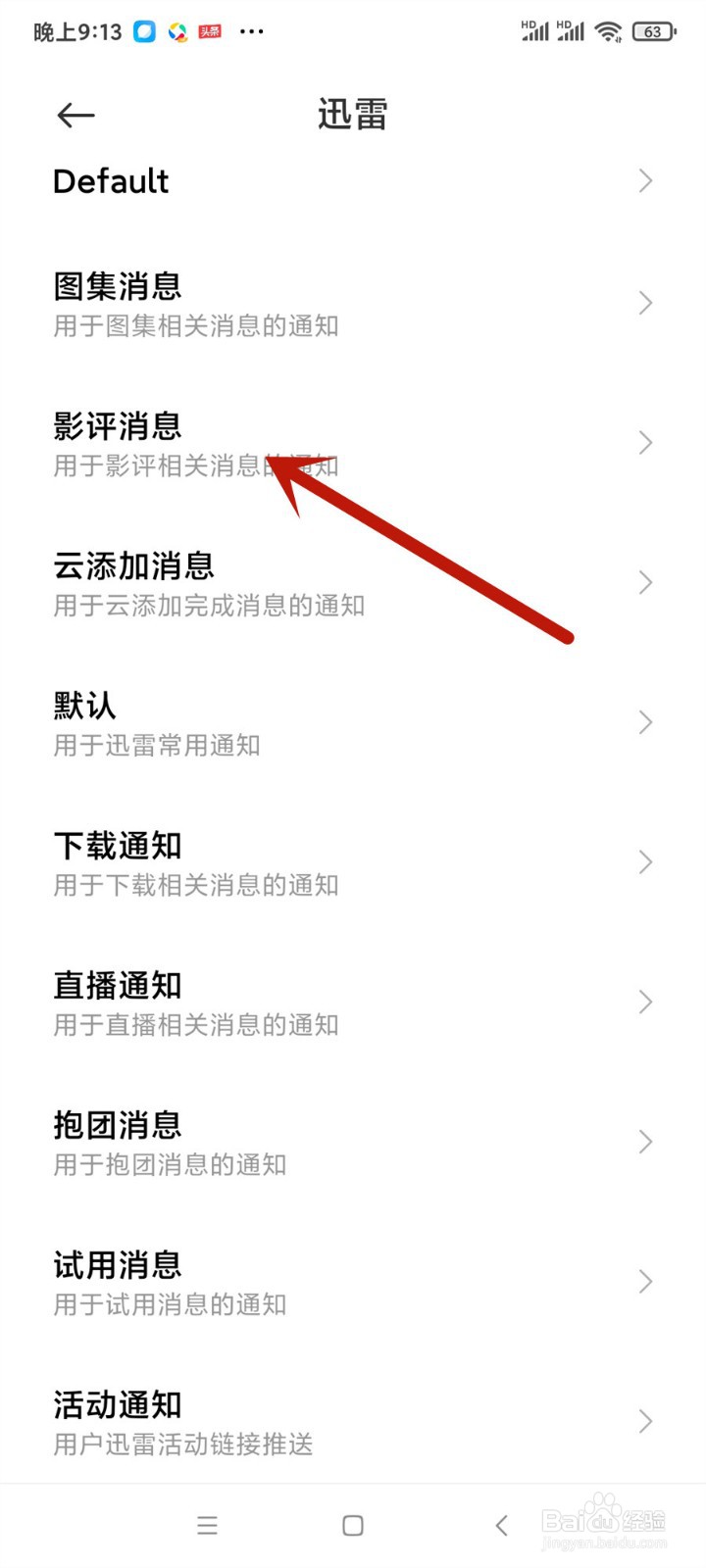Tap the left HD signal strength icon
The height and width of the screenshot is (1568, 706).
[x=534, y=31]
